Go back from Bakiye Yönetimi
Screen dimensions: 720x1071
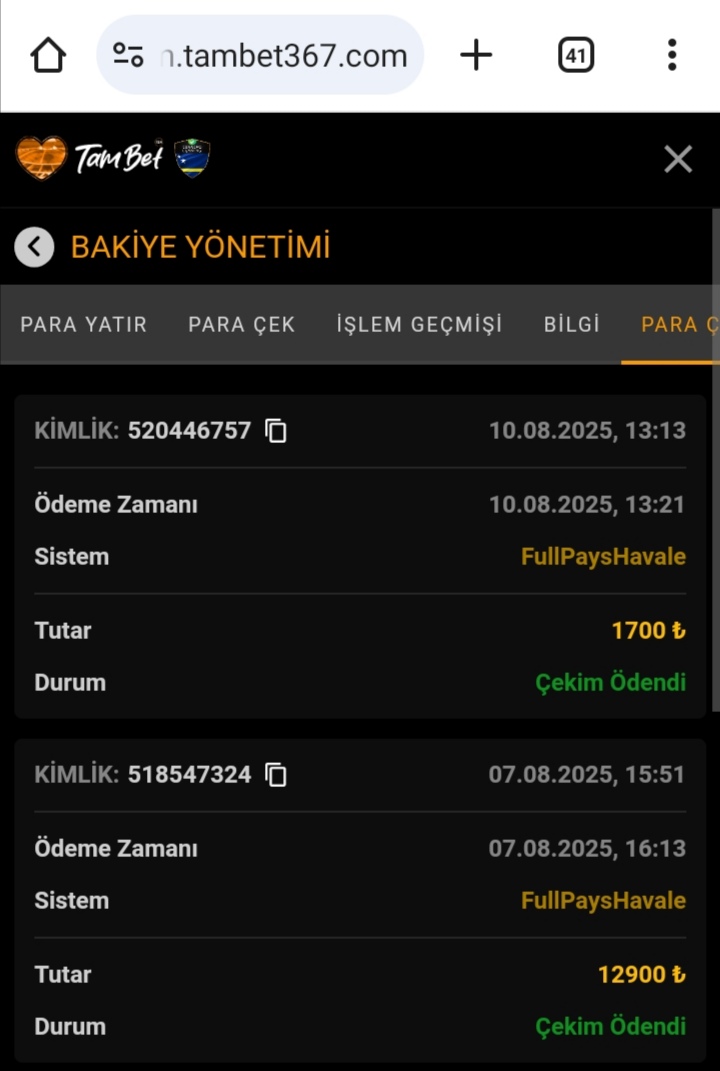34,247
